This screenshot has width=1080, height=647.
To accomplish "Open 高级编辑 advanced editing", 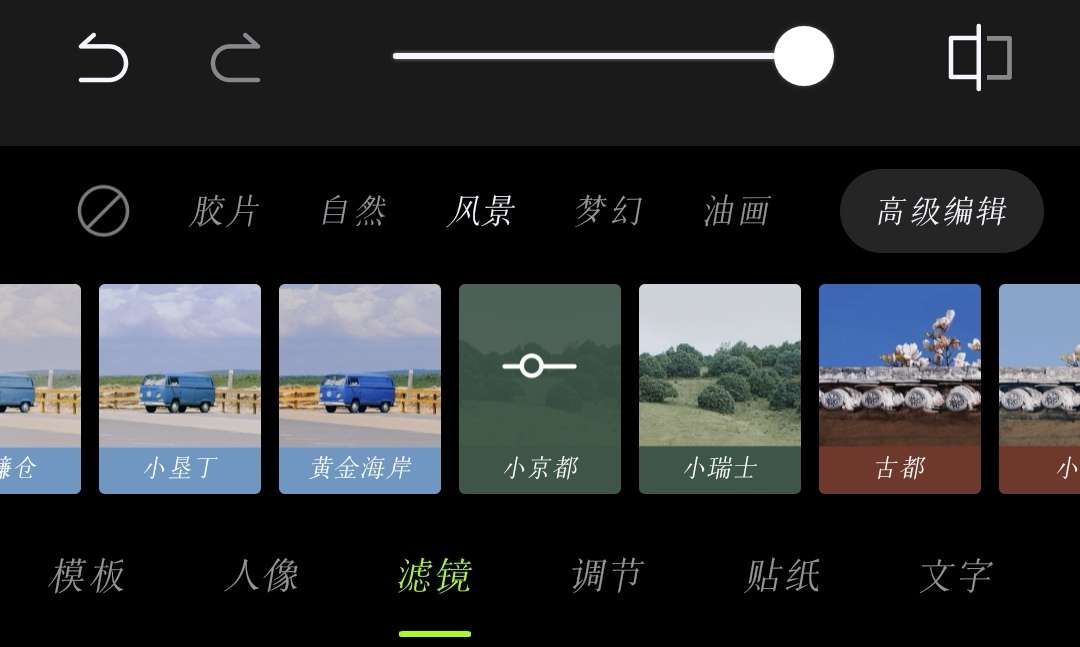I will [942, 211].
